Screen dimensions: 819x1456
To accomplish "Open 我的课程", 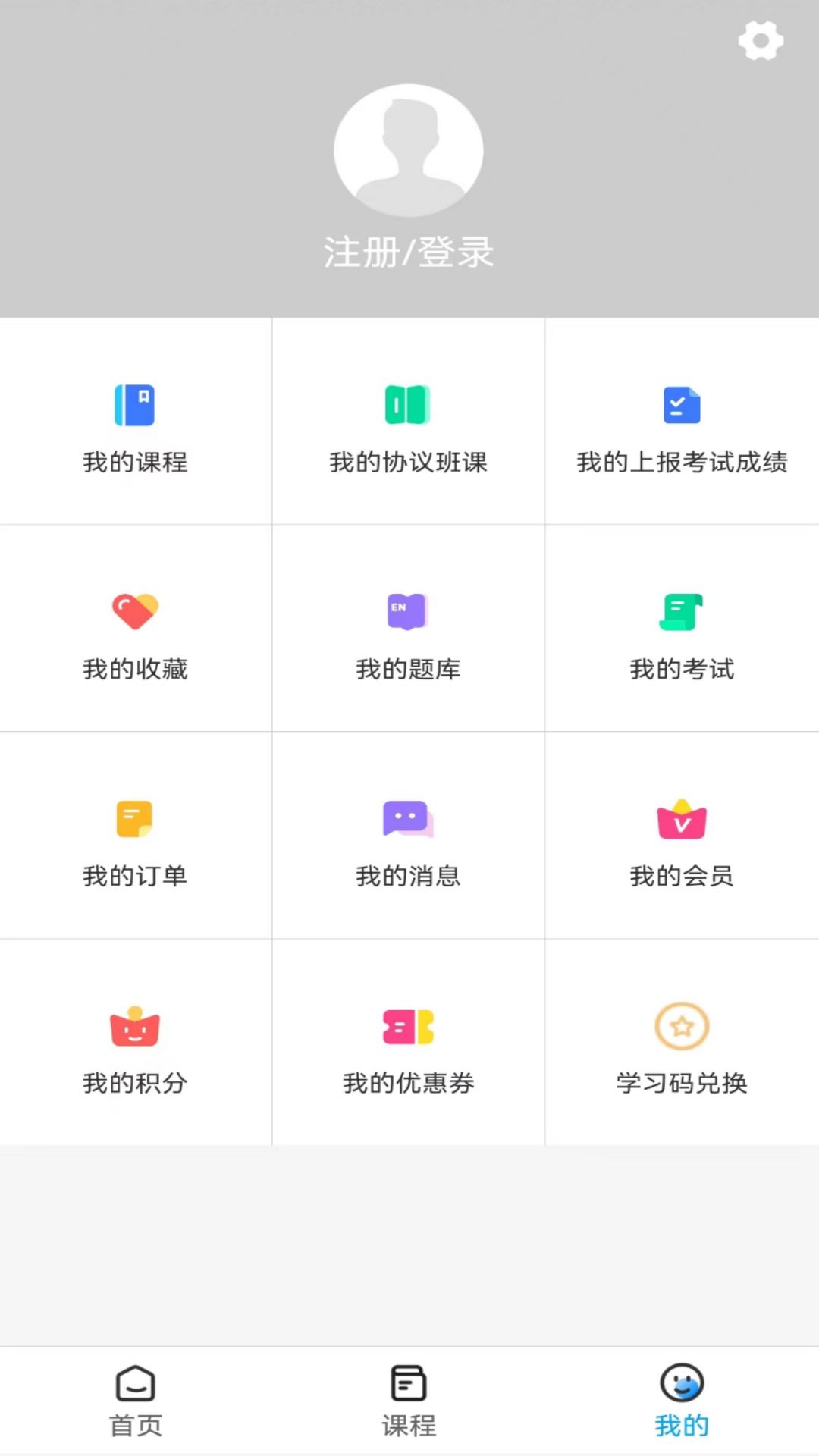I will click(x=135, y=426).
